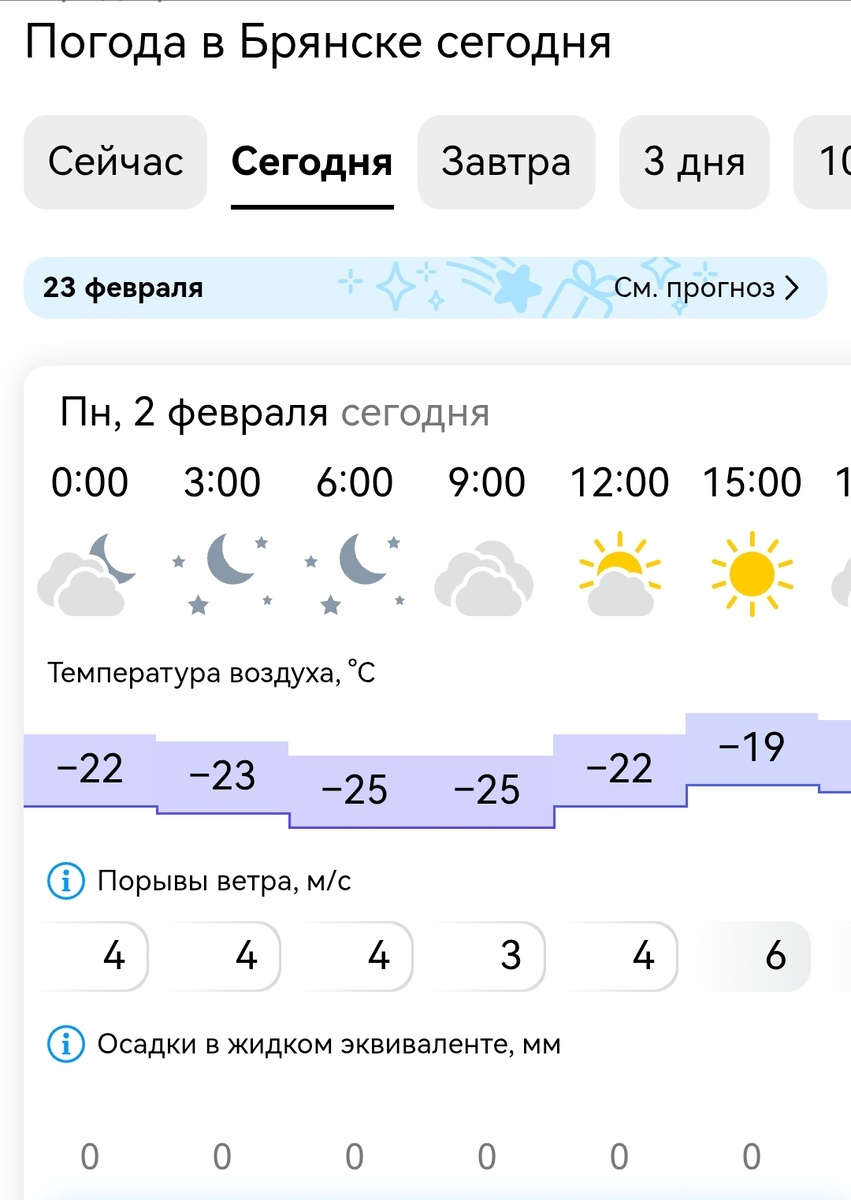Click the bright sun icon at 15:00
Image resolution: width=851 pixels, height=1200 pixels.
coord(752,570)
